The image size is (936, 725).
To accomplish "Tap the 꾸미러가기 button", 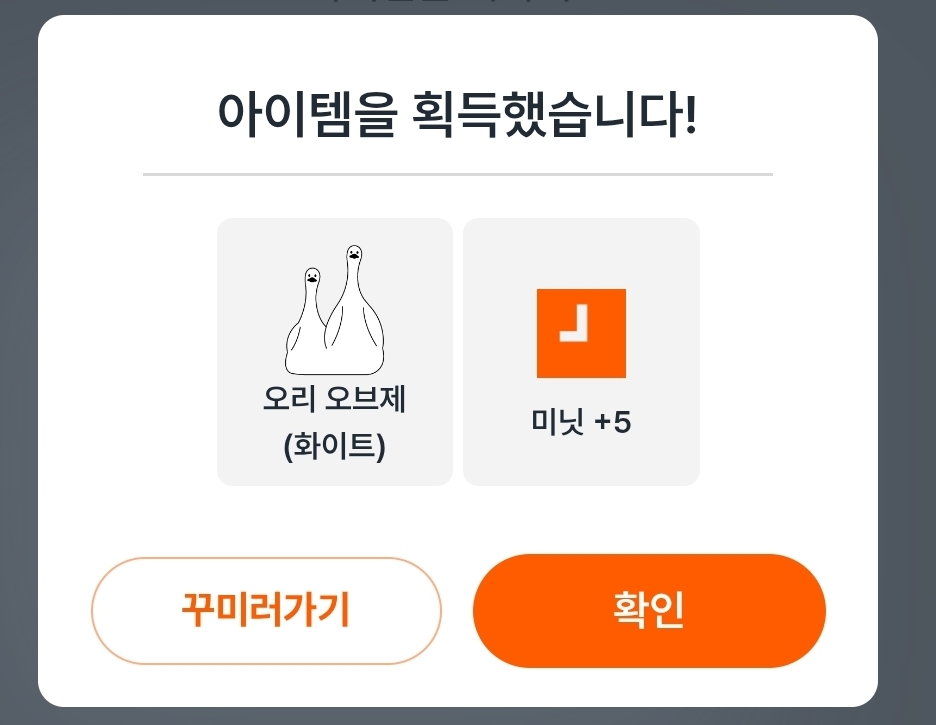I will 266,610.
